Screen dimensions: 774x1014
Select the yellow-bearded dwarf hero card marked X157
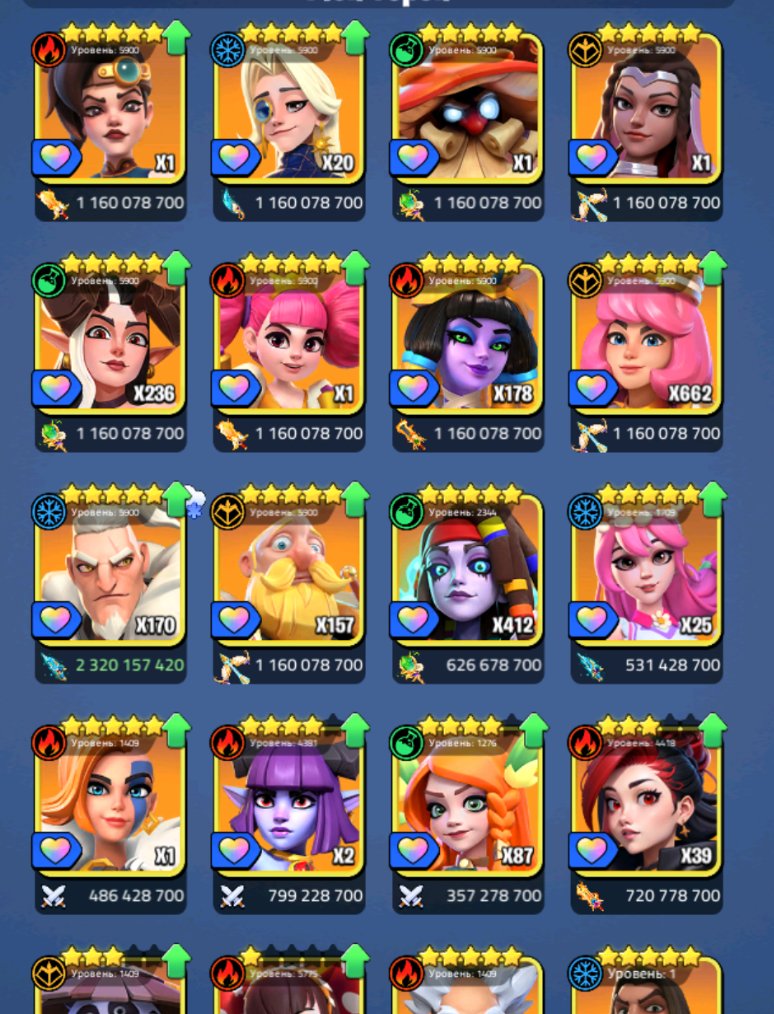[x=290, y=570]
